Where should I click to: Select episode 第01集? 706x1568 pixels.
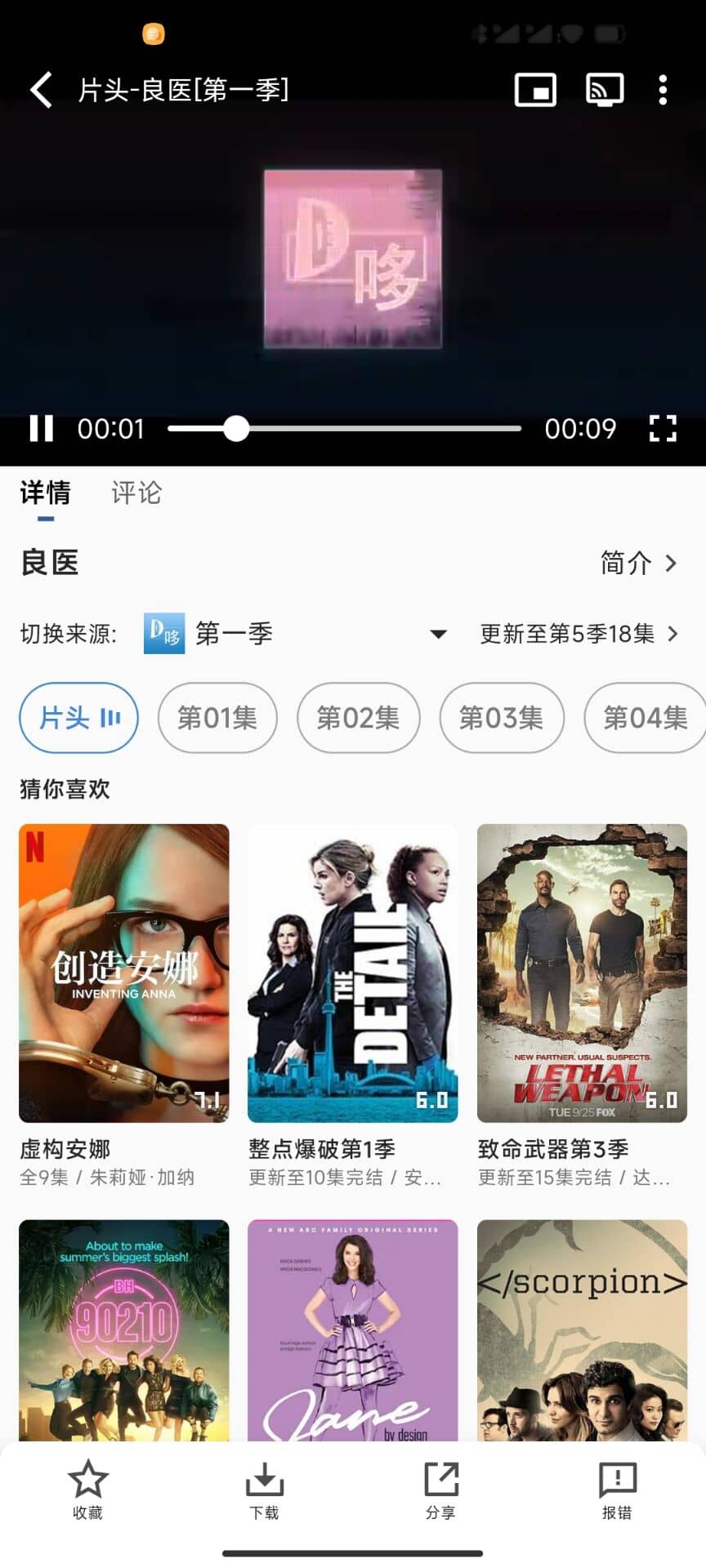tap(217, 718)
